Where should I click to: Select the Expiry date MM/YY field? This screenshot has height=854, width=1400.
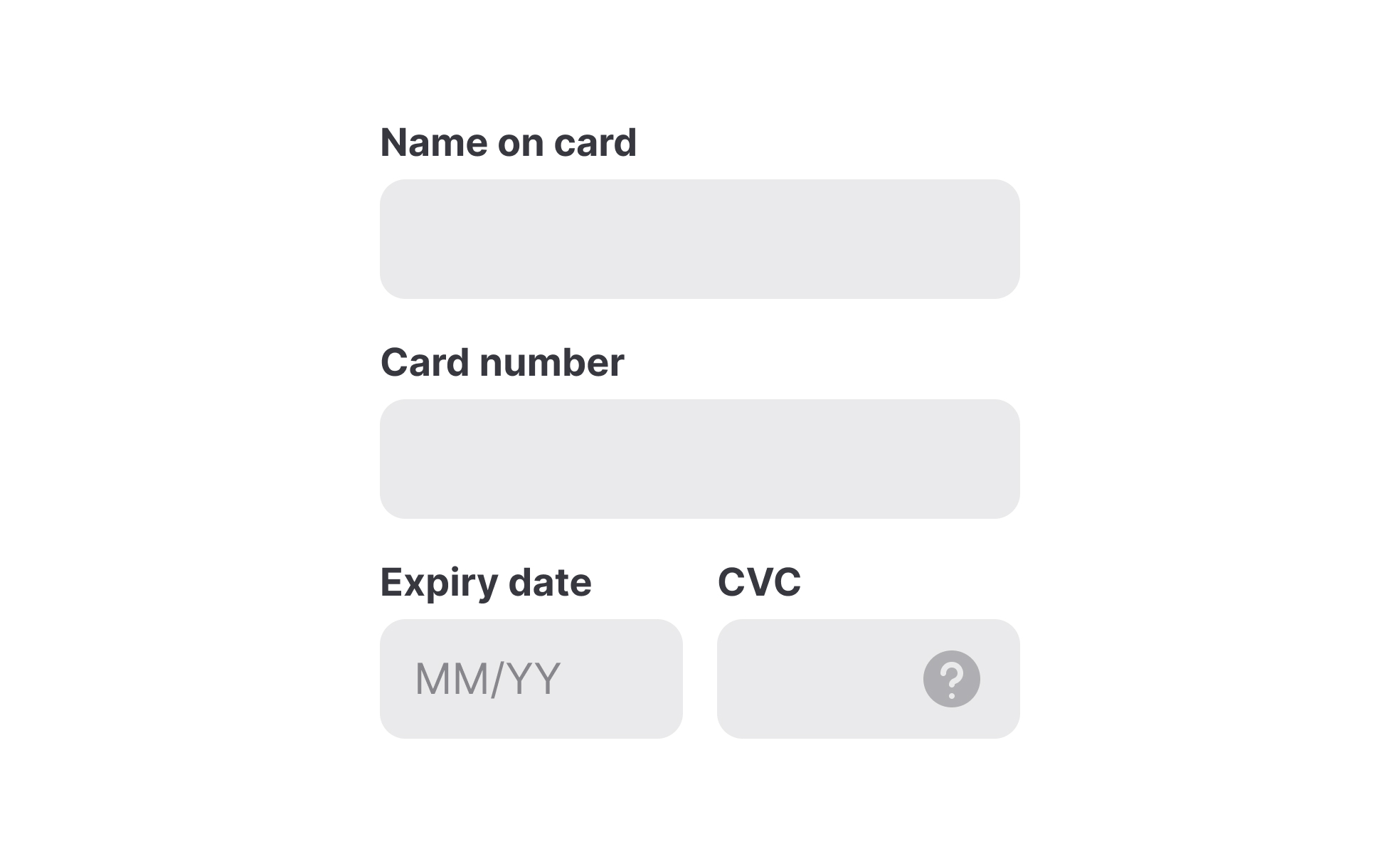point(531,679)
